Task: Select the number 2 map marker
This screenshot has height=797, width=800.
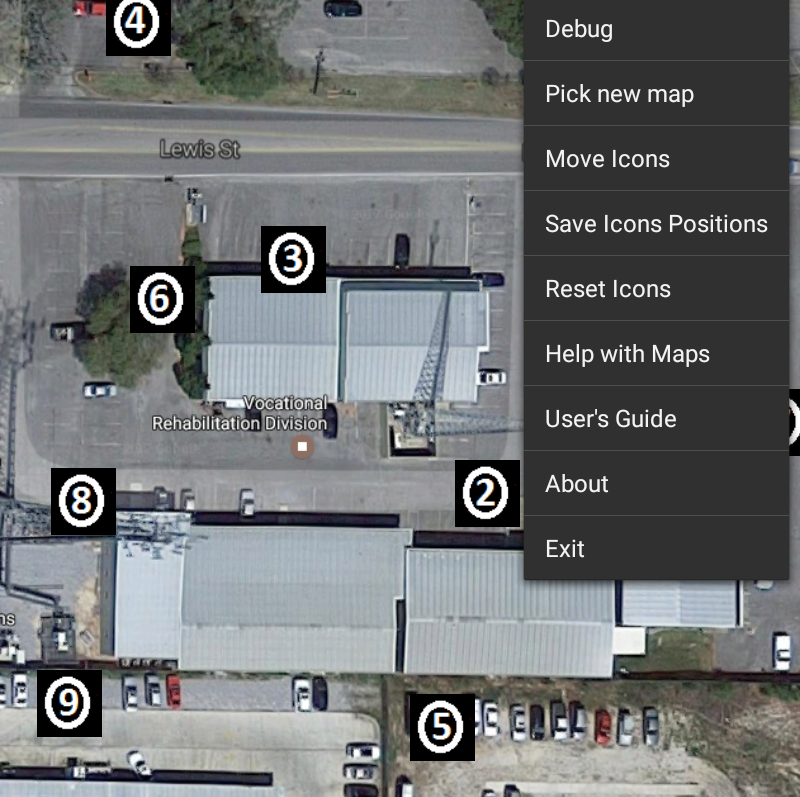Action: pyautogui.click(x=487, y=493)
